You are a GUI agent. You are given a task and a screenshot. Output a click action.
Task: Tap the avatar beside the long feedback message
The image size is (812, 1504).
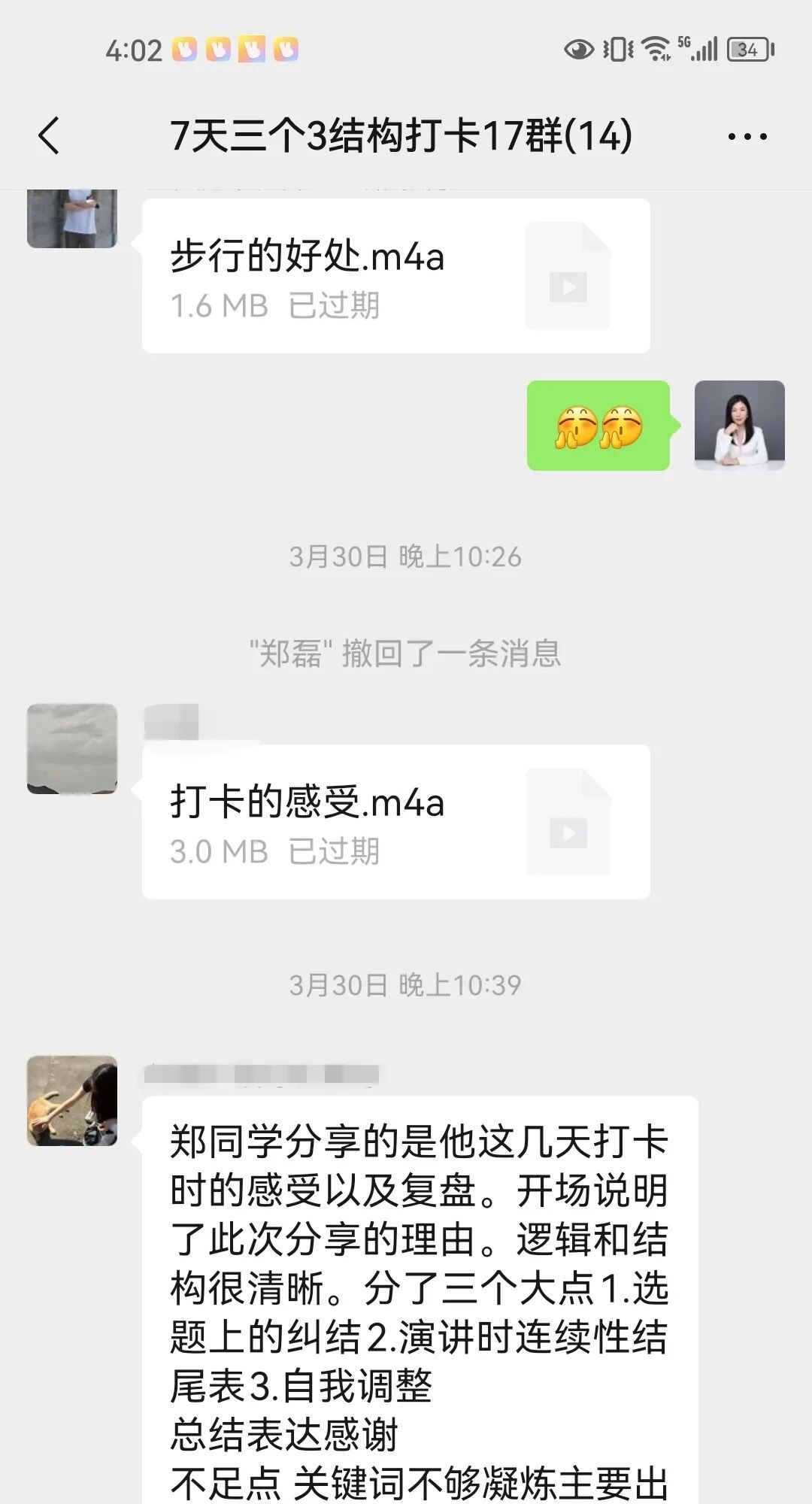73,1100
